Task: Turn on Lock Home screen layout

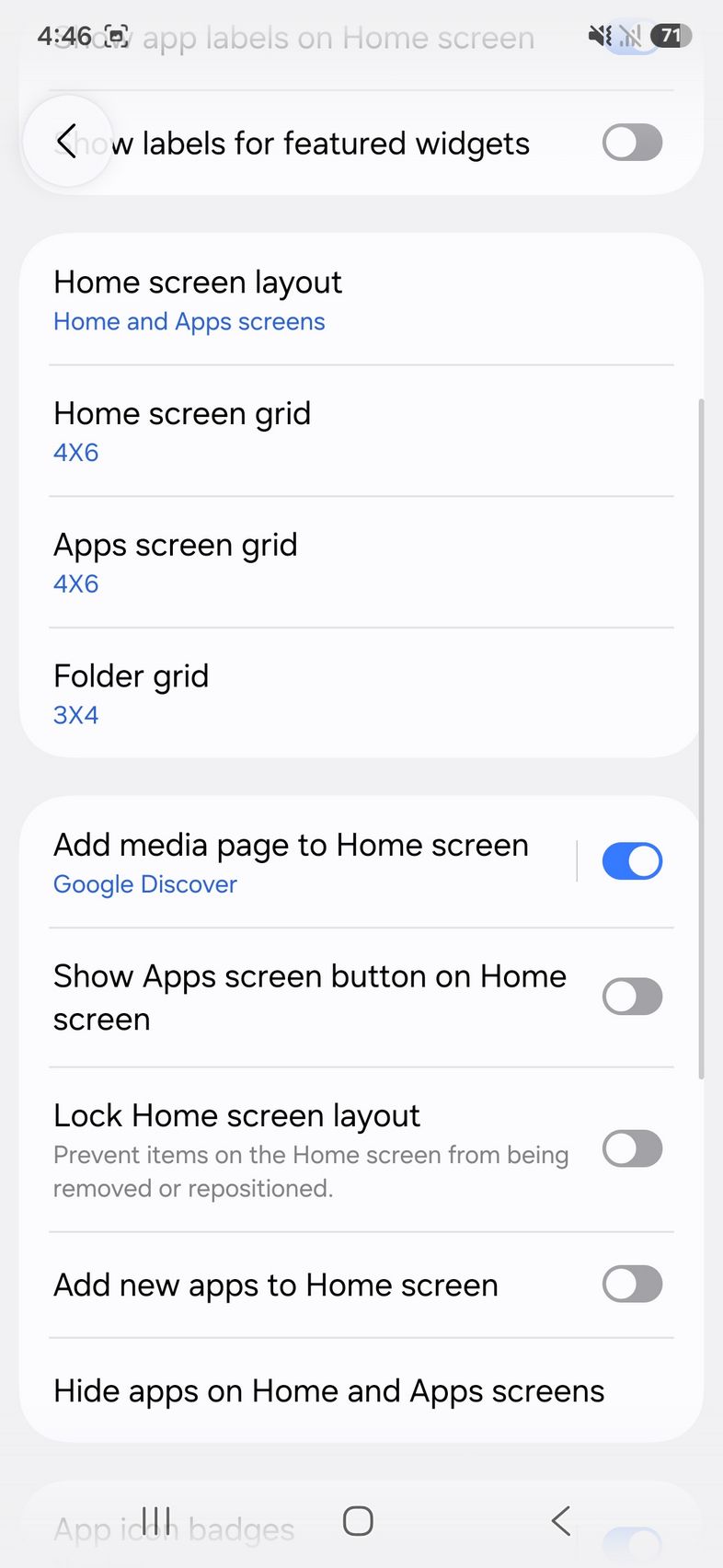Action: pyautogui.click(x=632, y=1148)
